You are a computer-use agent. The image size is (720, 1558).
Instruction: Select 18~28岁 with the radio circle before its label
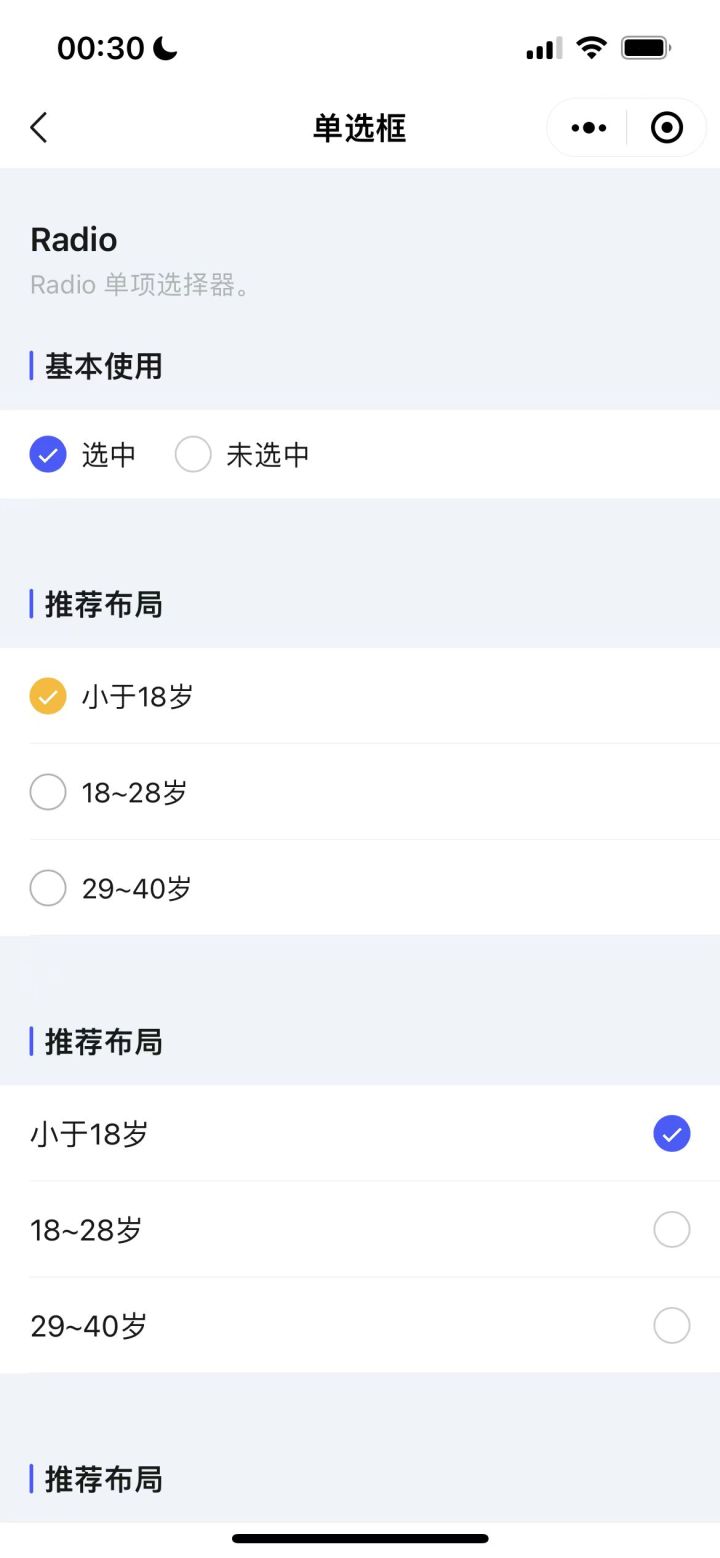(48, 792)
